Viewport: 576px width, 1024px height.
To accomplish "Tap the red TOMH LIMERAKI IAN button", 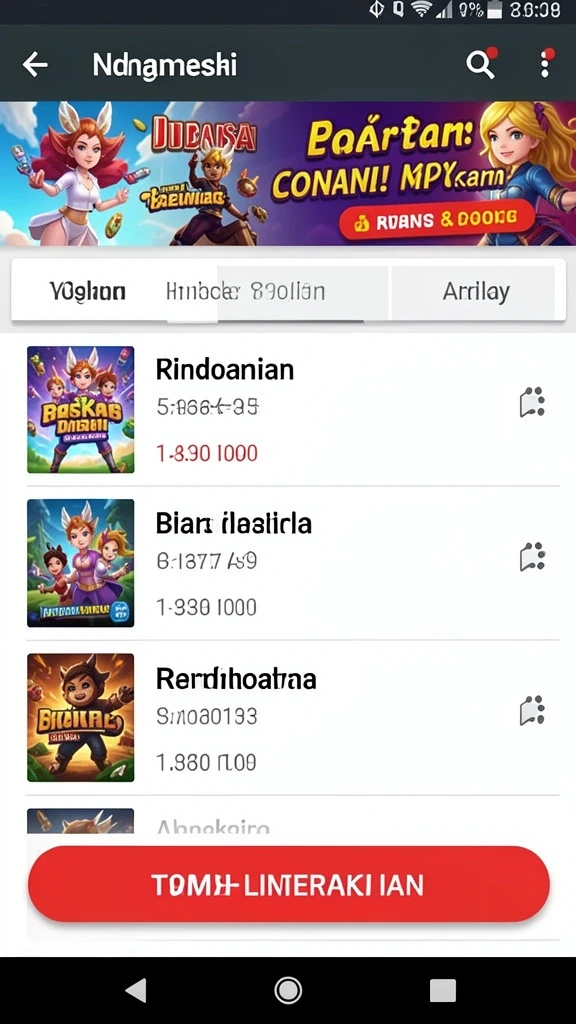I will [x=289, y=884].
